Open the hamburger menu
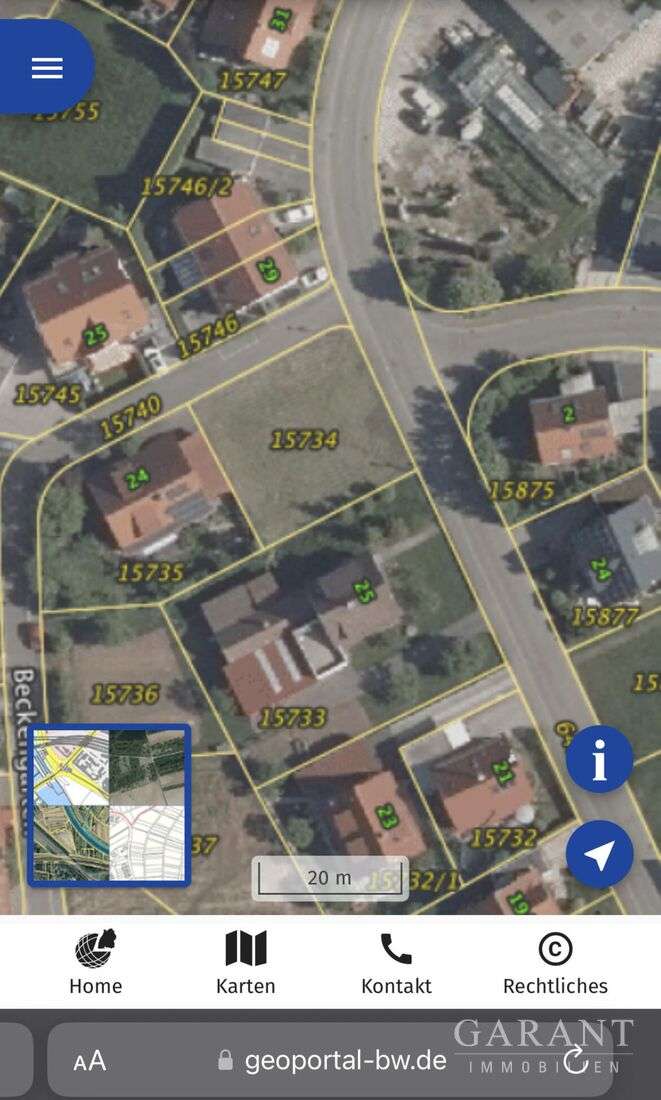This screenshot has height=1100, width=661. click(46, 68)
